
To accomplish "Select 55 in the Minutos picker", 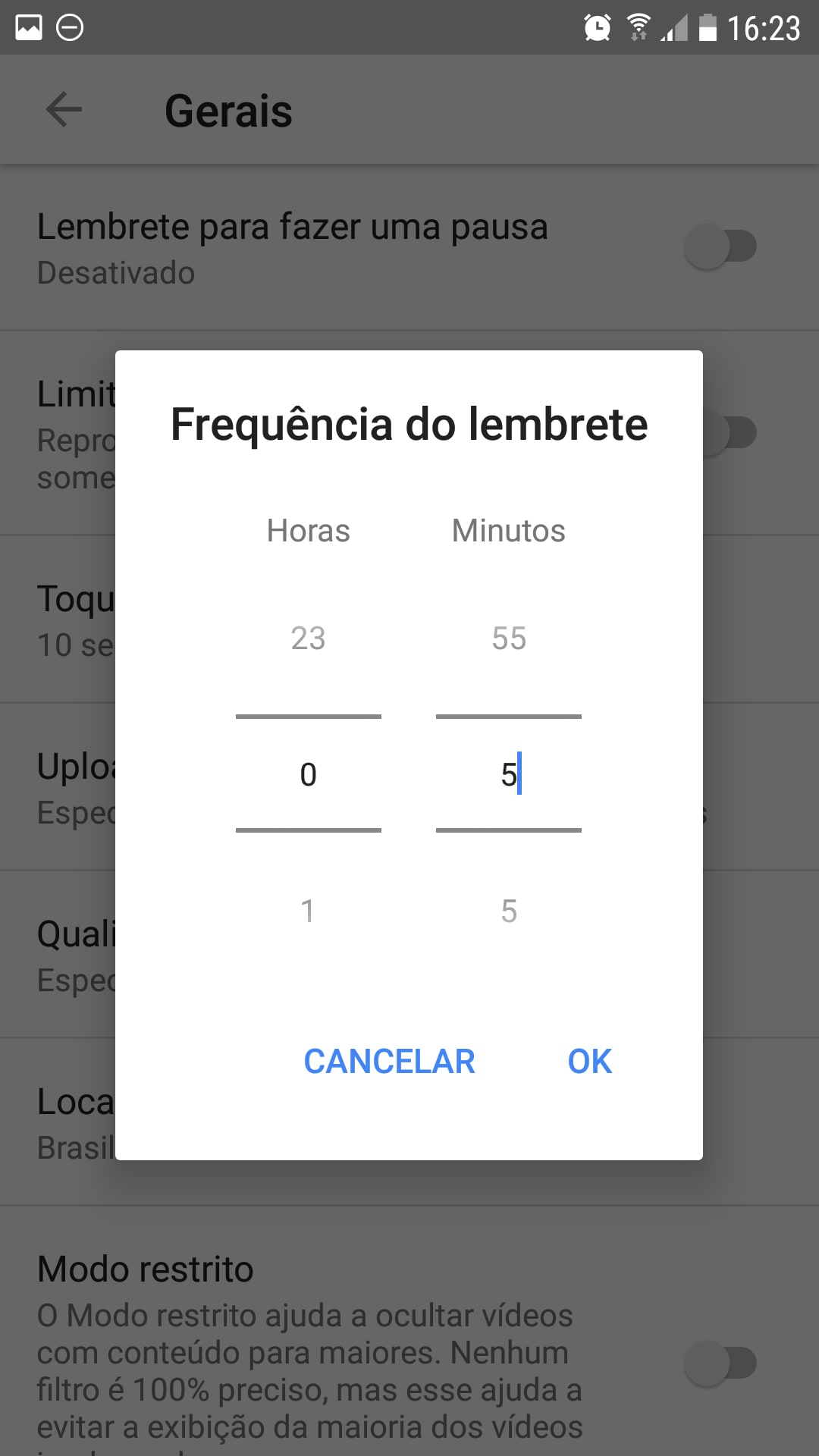I will [x=509, y=639].
